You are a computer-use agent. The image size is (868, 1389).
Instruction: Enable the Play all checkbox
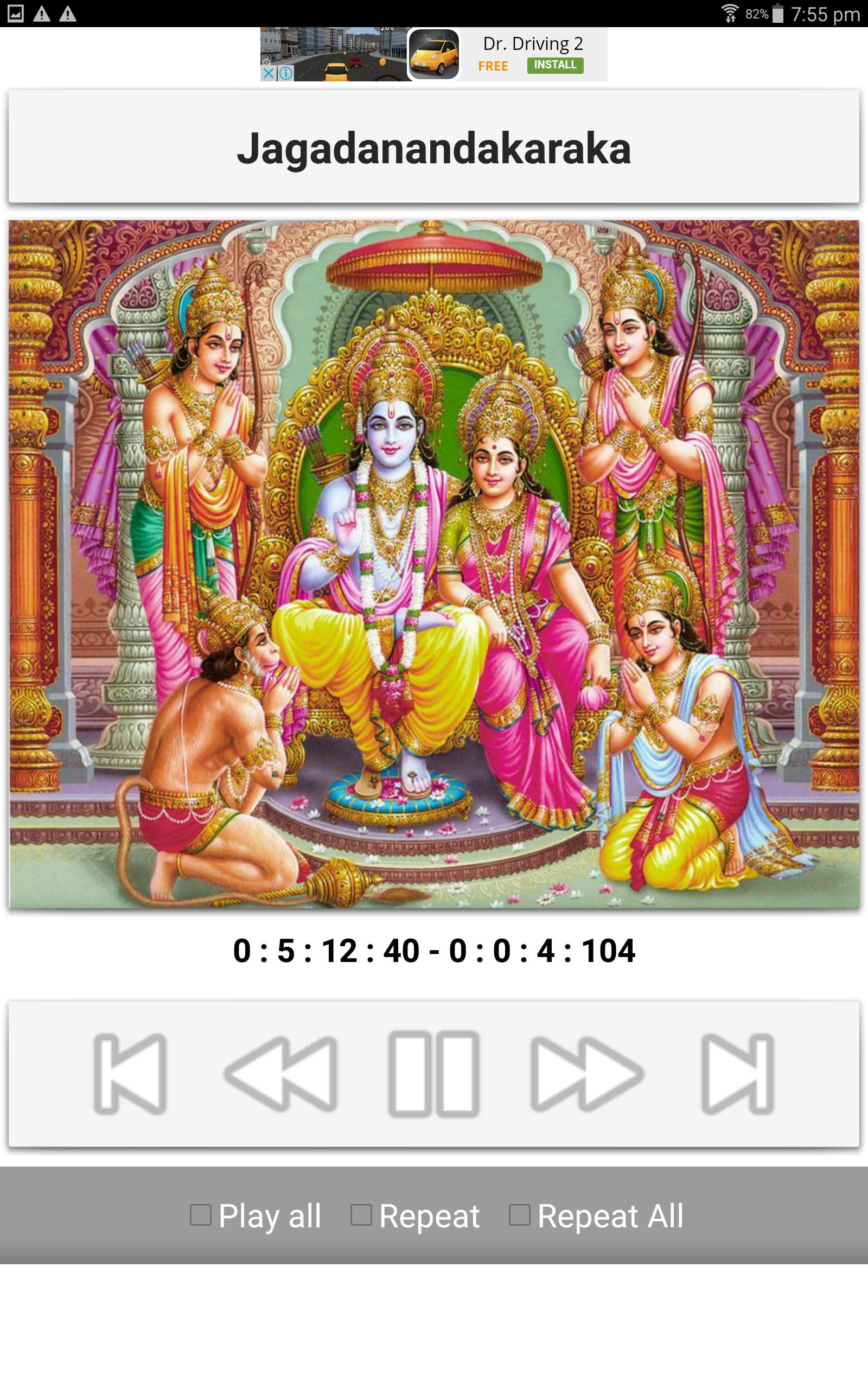click(x=201, y=1215)
